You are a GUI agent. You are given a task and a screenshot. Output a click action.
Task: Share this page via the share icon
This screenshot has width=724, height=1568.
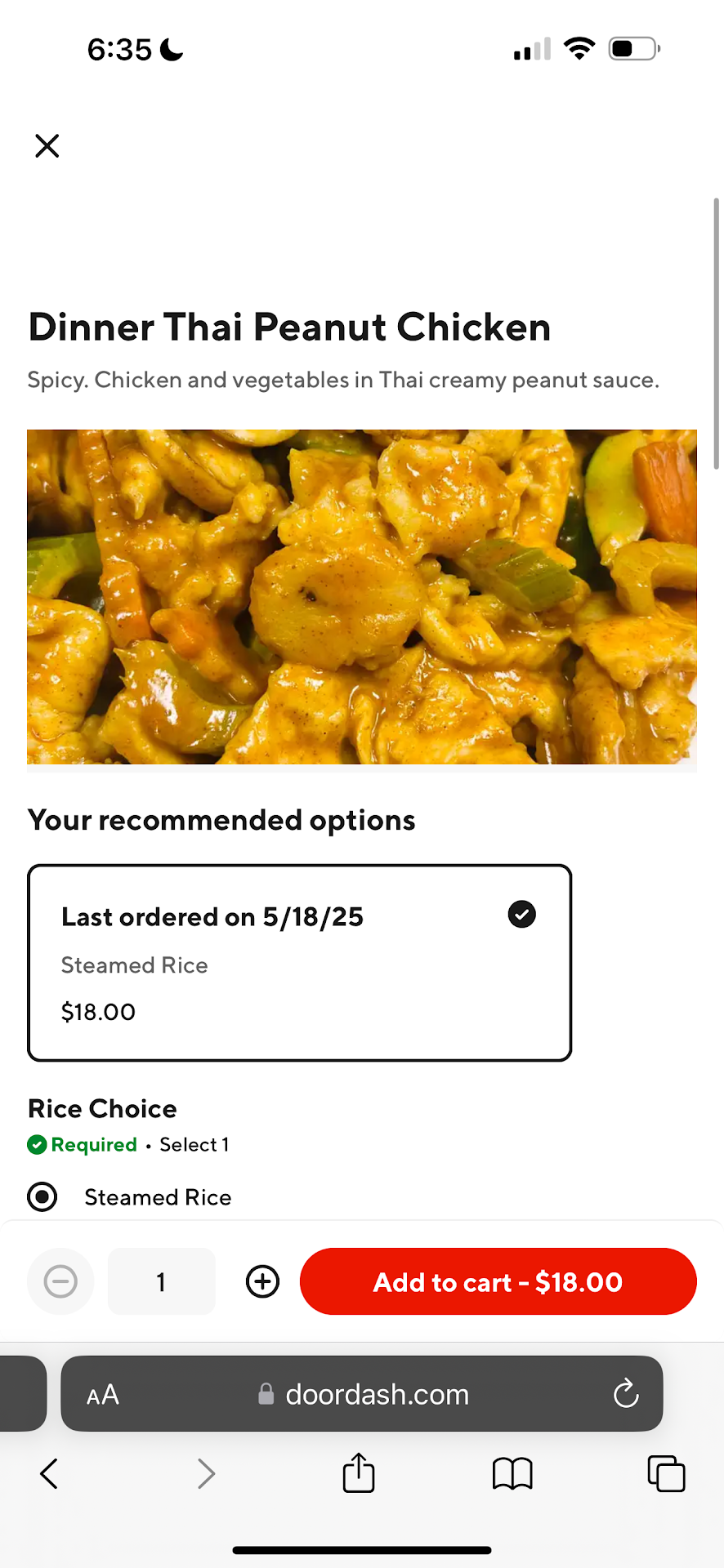(358, 1473)
